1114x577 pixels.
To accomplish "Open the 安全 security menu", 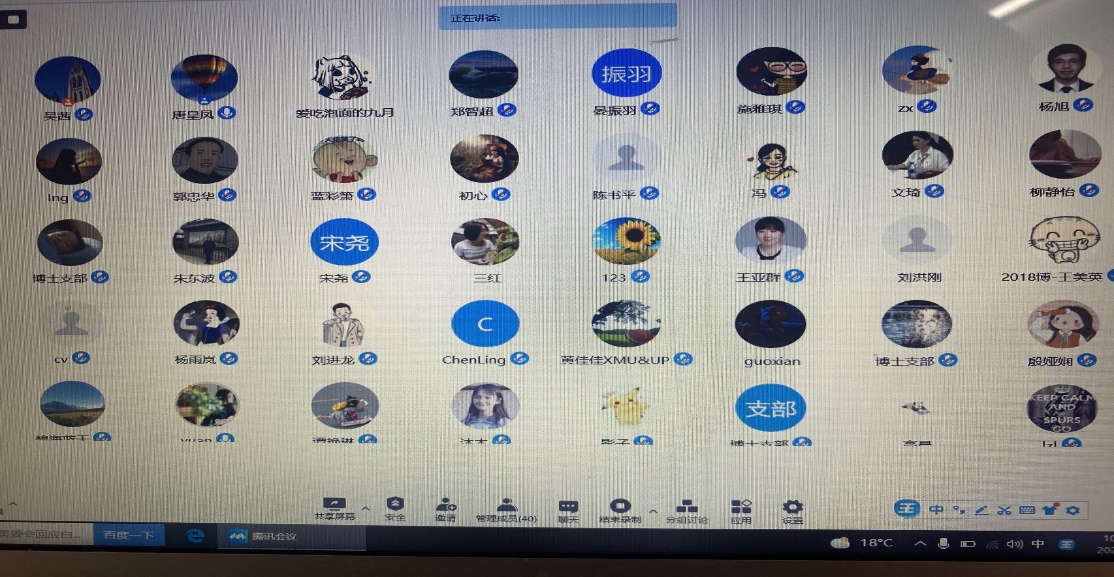I will click(396, 508).
